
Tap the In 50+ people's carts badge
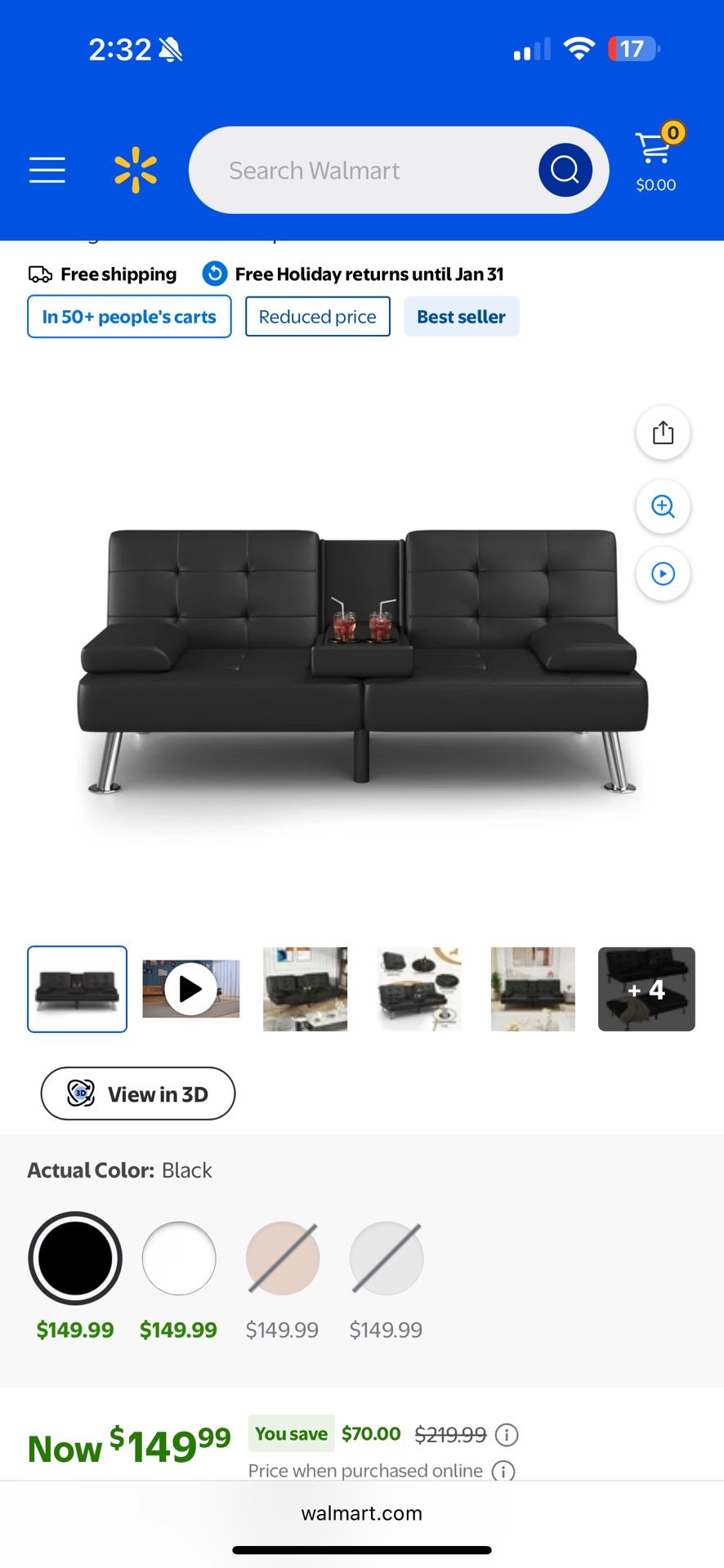tap(128, 316)
